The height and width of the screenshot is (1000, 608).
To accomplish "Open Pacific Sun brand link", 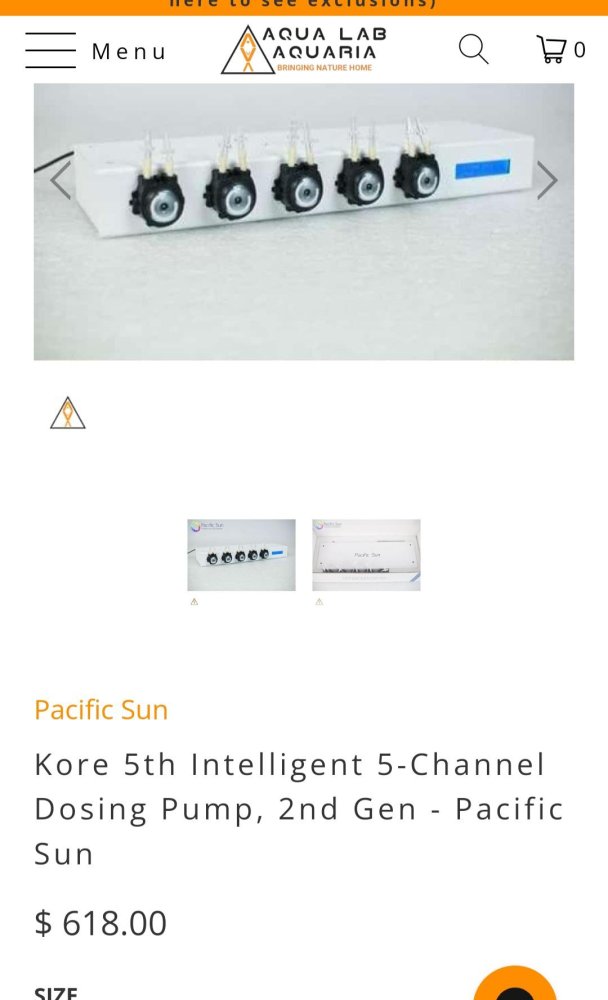I will [x=101, y=710].
